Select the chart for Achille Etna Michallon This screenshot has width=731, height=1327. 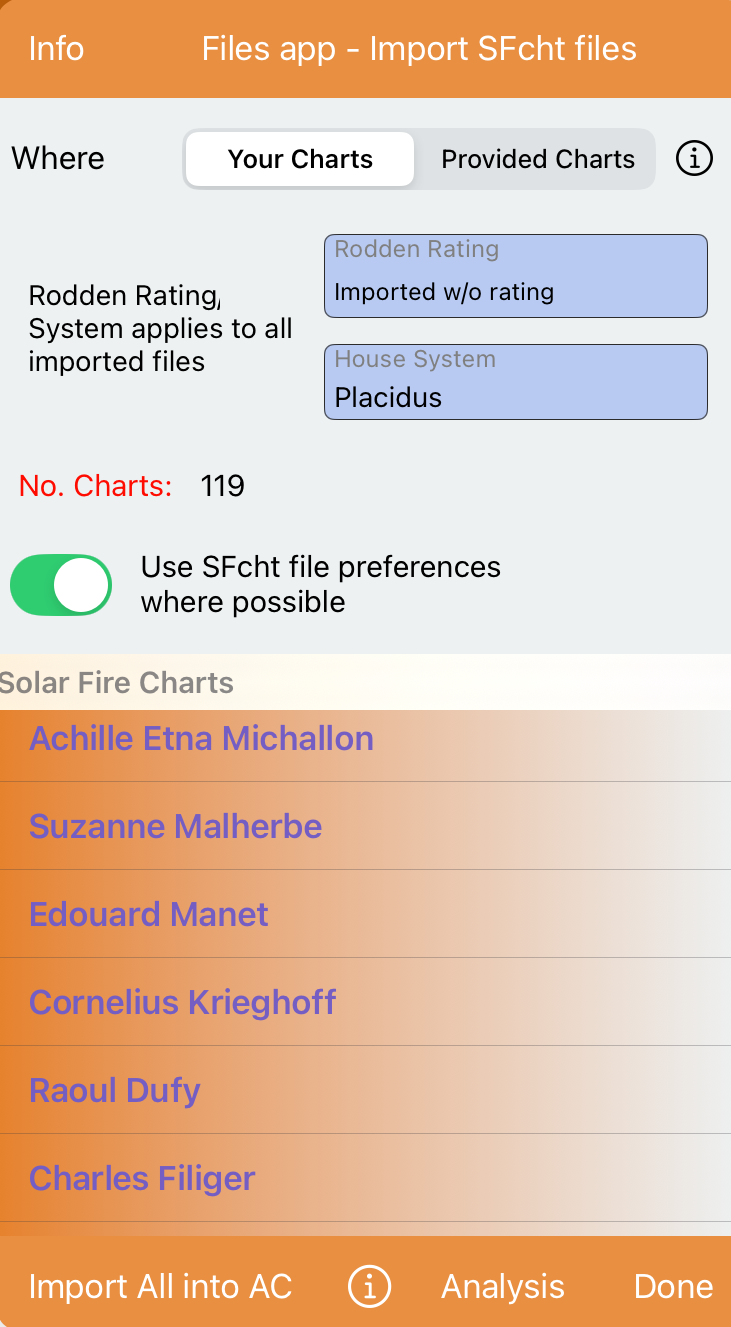pos(201,738)
